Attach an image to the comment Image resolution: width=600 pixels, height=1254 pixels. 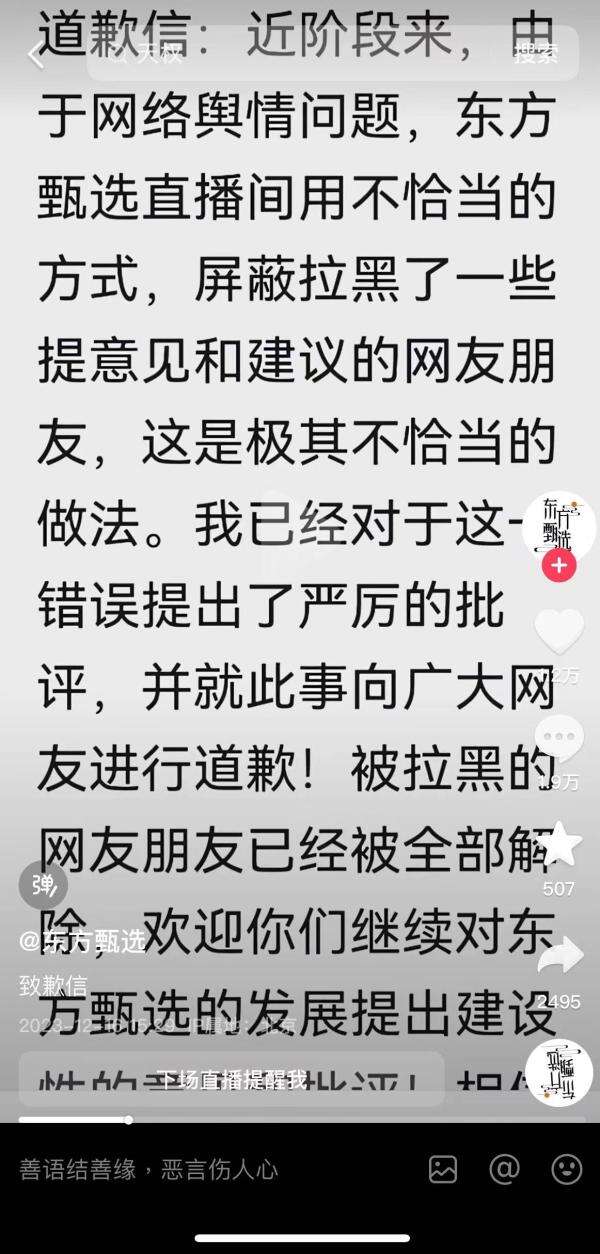click(x=442, y=1169)
